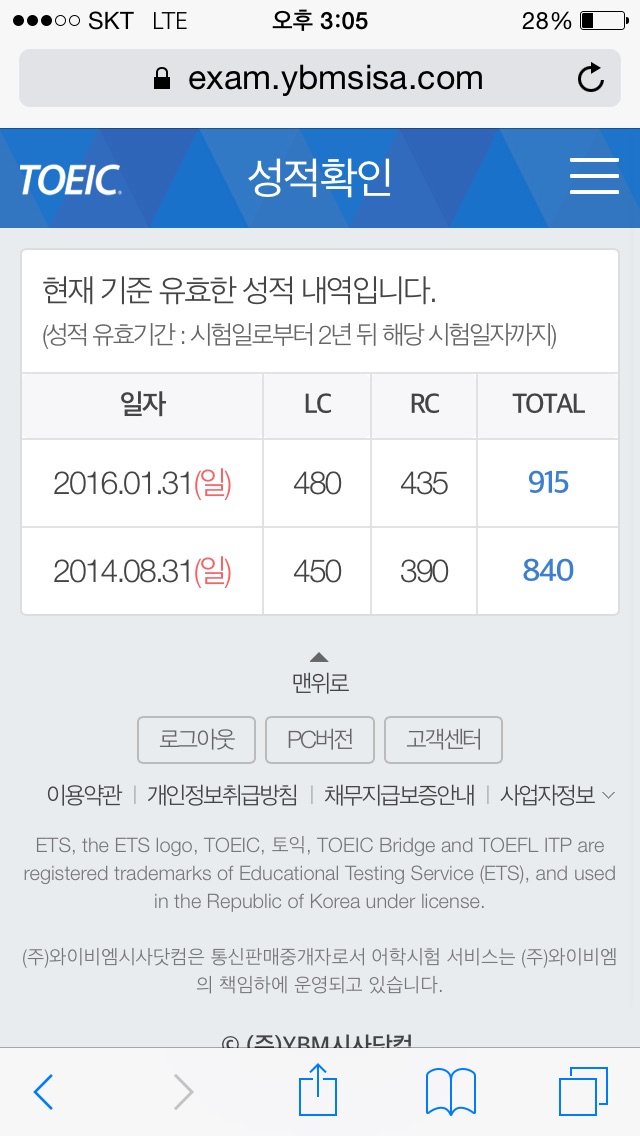Image resolution: width=640 pixels, height=1136 pixels.
Task: Open the 915 total score details
Action: (548, 483)
